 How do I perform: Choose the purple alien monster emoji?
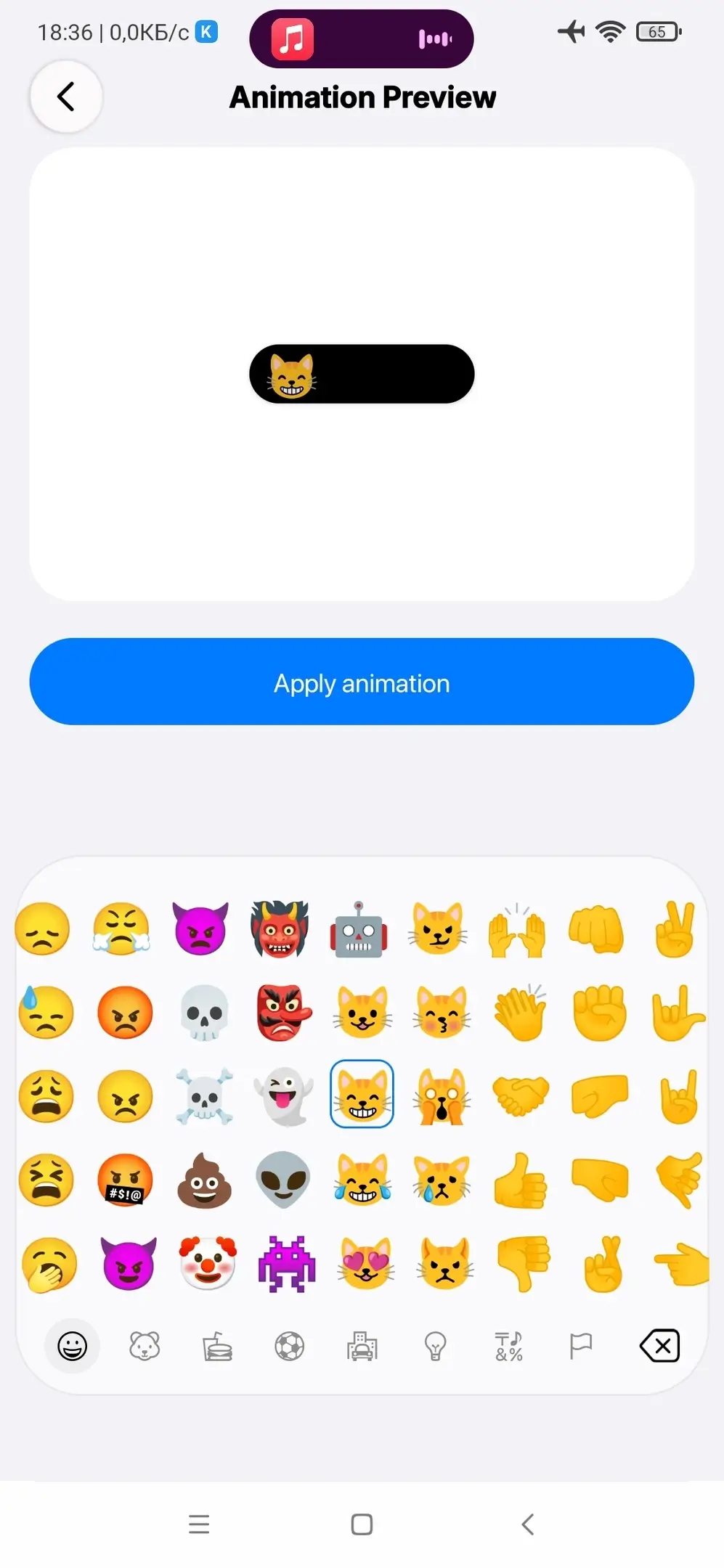(x=287, y=1263)
